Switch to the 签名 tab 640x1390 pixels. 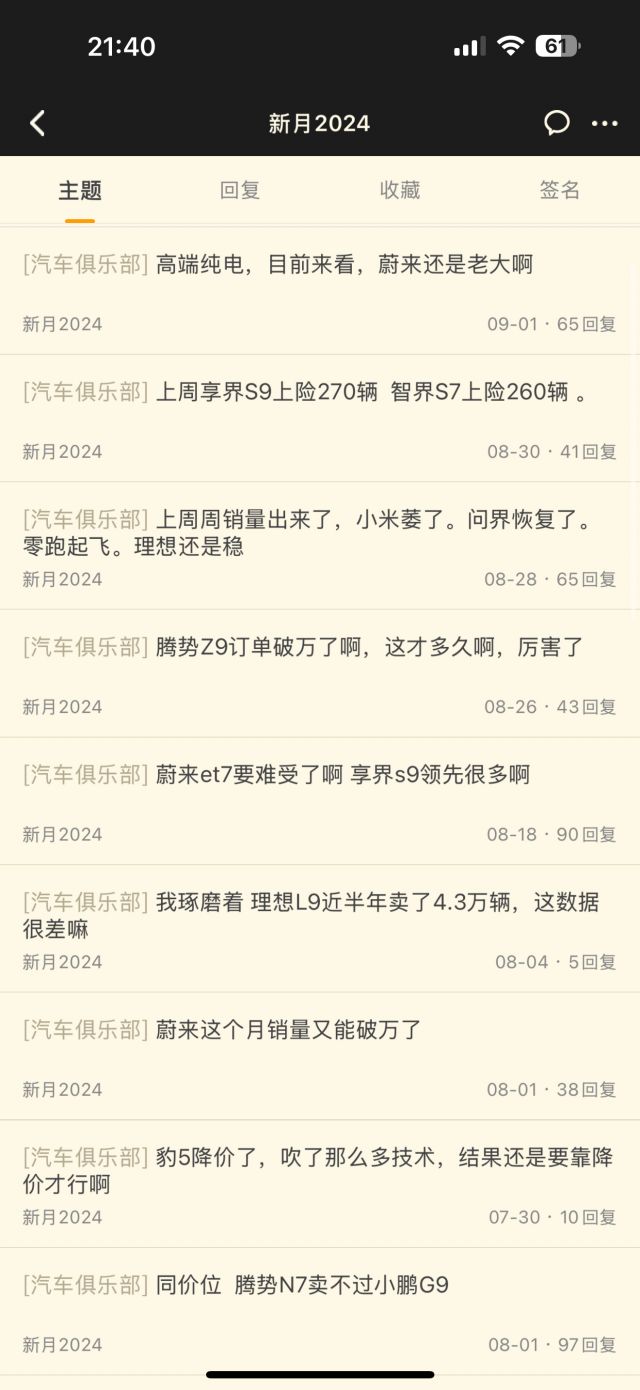click(x=559, y=190)
